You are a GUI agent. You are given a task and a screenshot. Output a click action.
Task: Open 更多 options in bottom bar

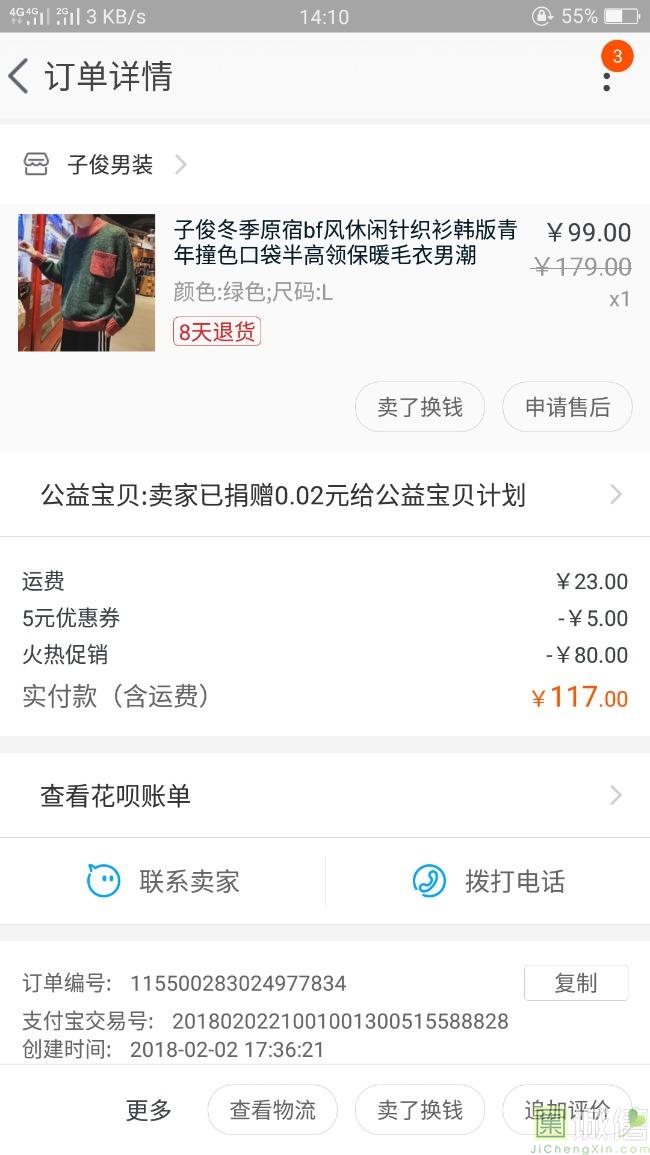point(149,1110)
